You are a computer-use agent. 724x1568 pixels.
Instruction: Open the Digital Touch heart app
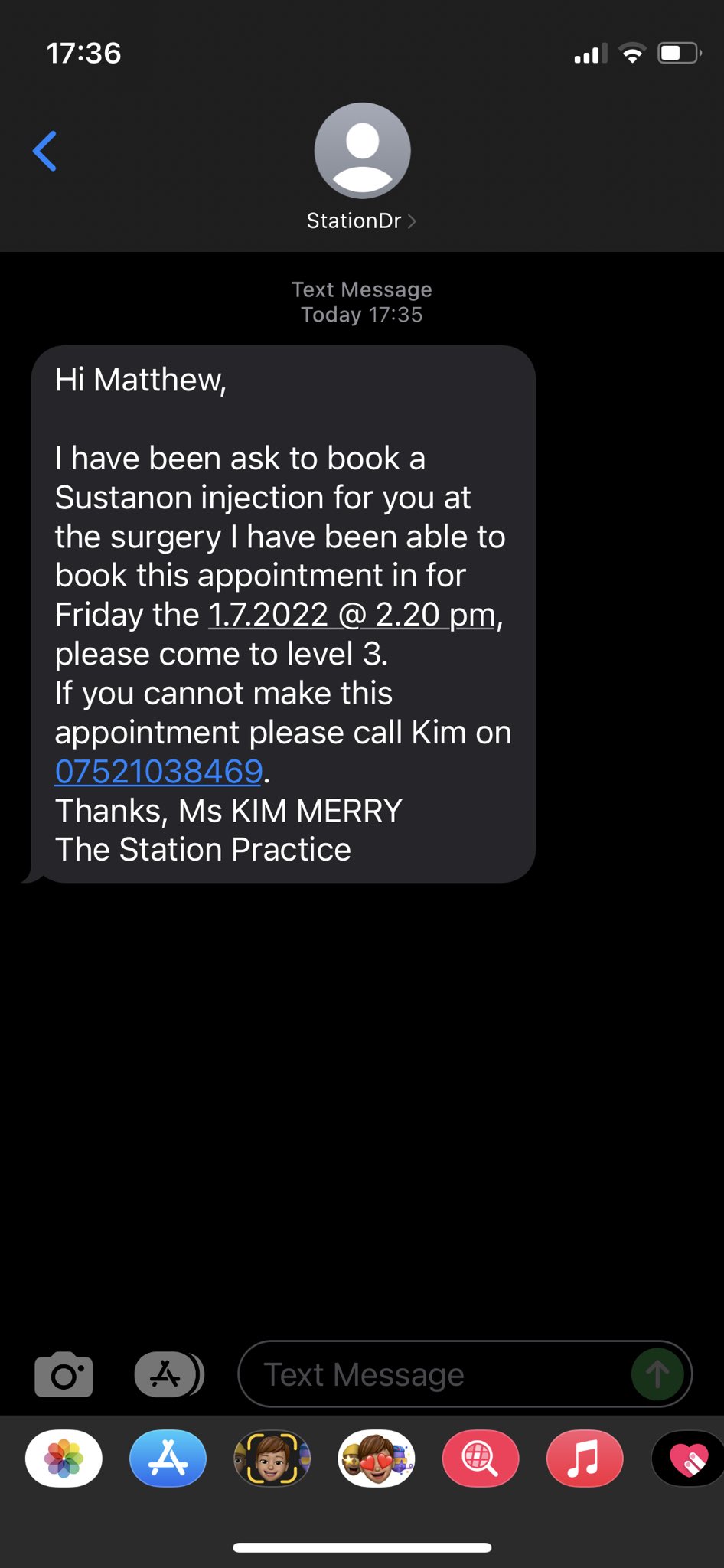687,1459
